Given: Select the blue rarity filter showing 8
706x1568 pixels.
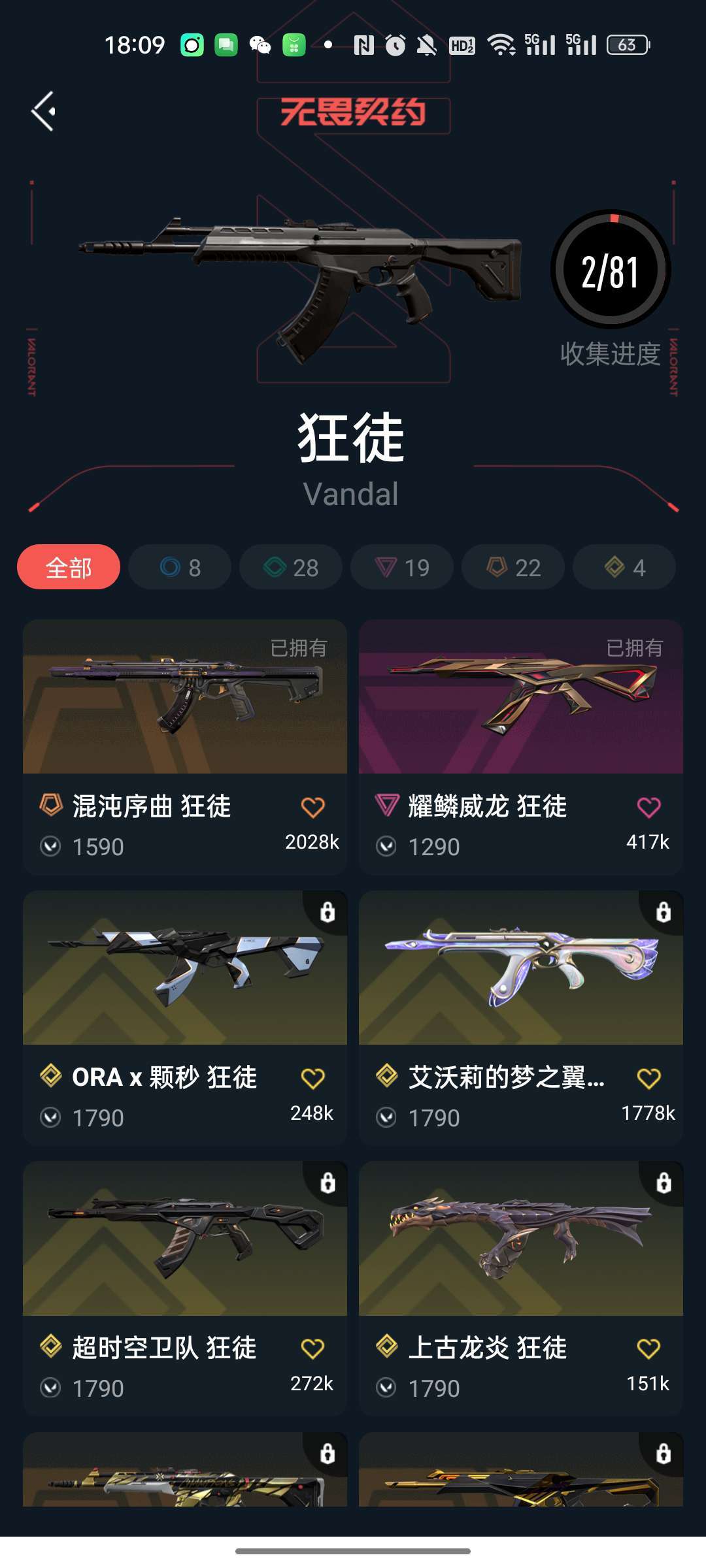Looking at the screenshot, I should click(x=179, y=567).
